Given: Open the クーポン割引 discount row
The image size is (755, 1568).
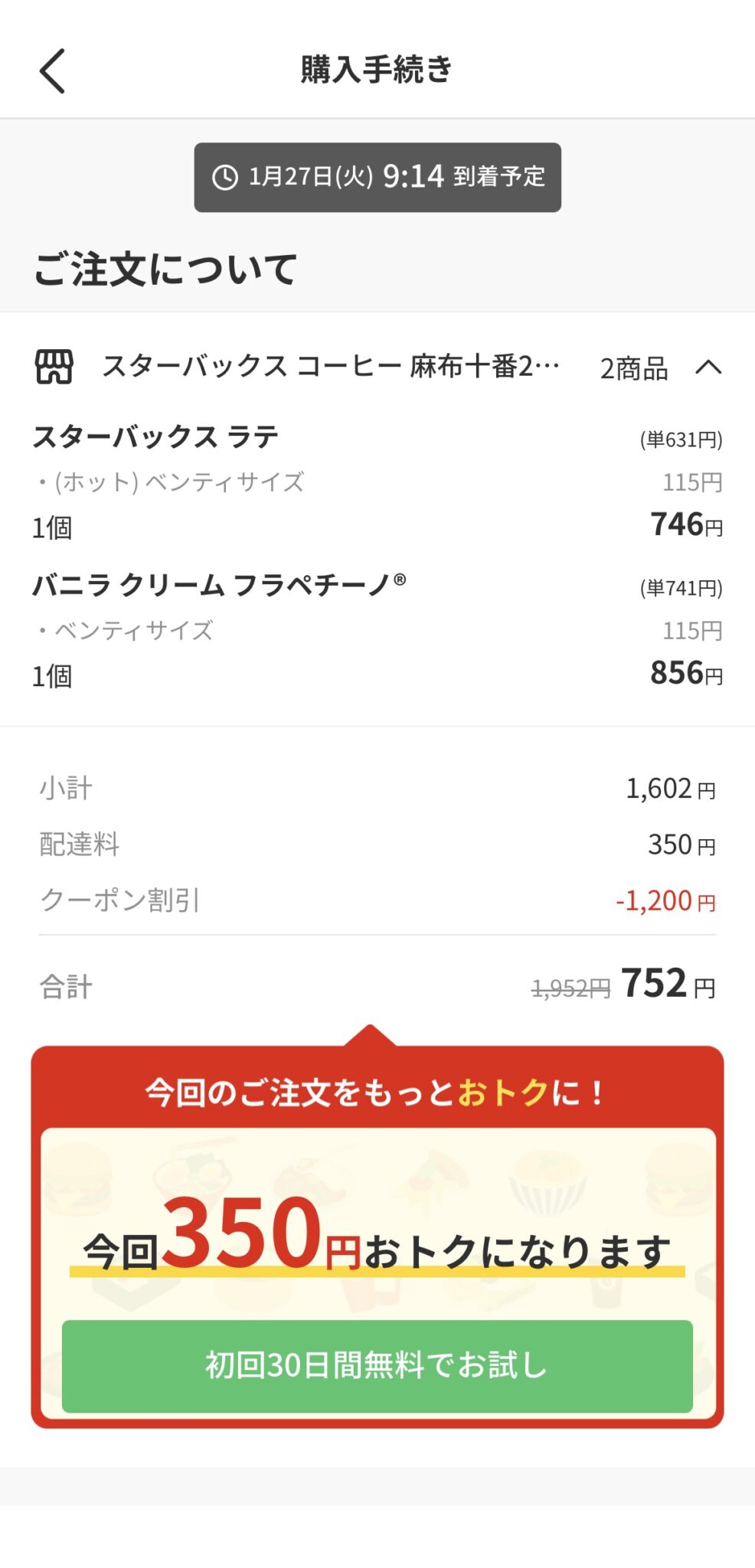Looking at the screenshot, I should (x=119, y=900).
